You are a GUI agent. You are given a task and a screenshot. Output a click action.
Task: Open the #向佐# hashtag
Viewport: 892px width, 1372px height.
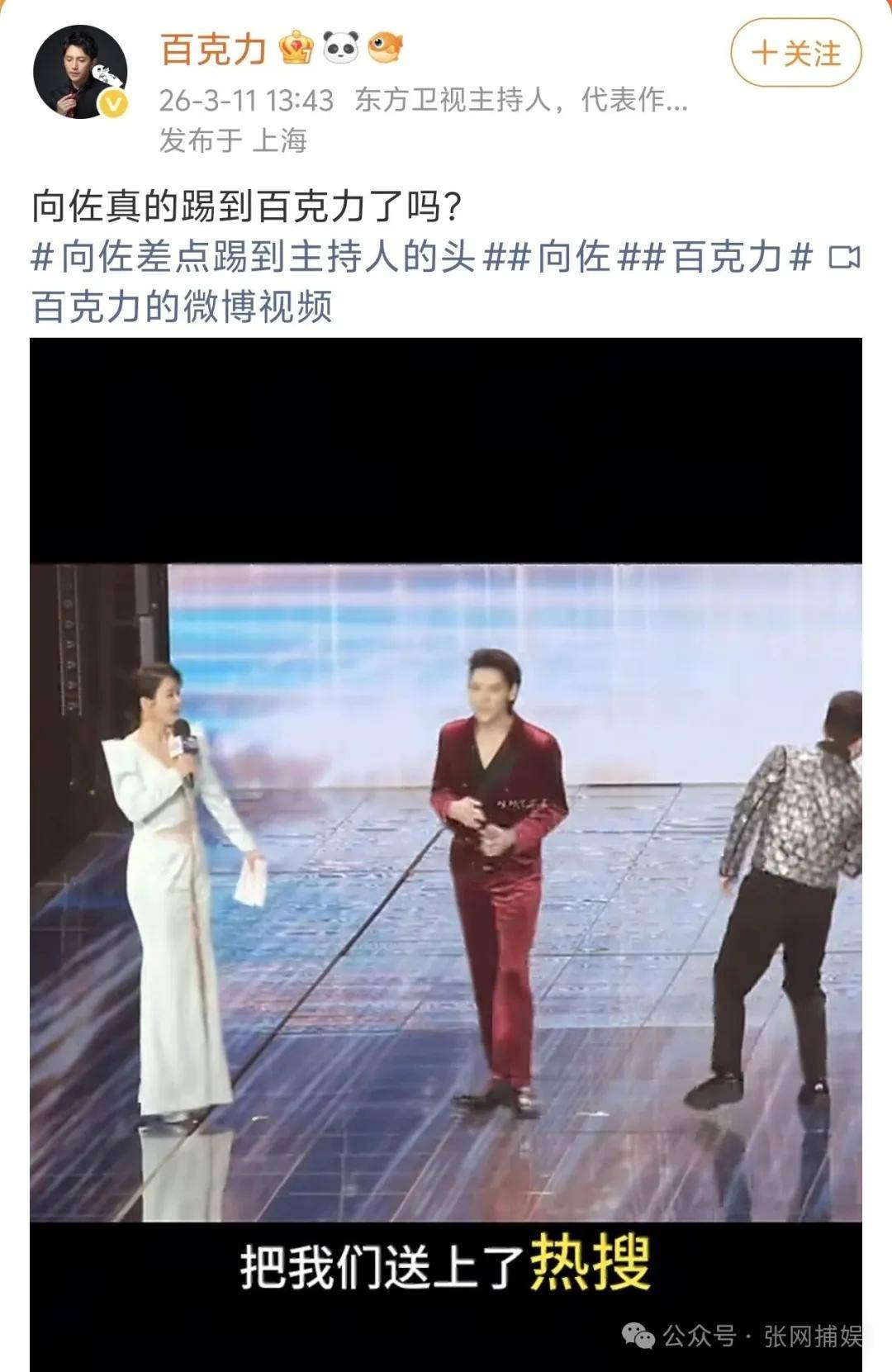[x=573, y=257]
